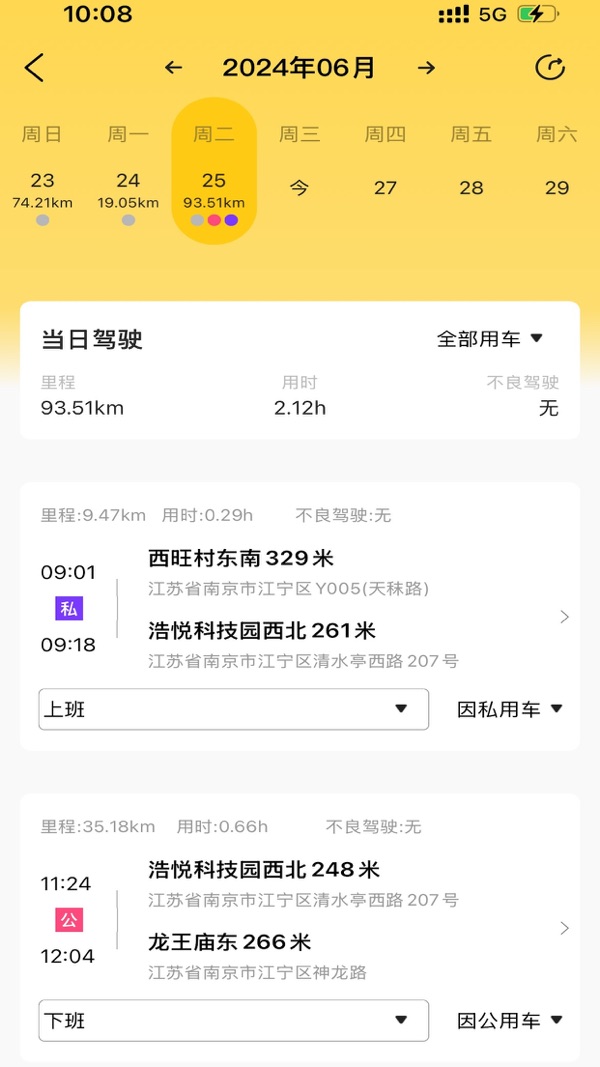This screenshot has width=600, height=1067.
Task: Select Sunday the 23rd
Action: click(x=42, y=188)
